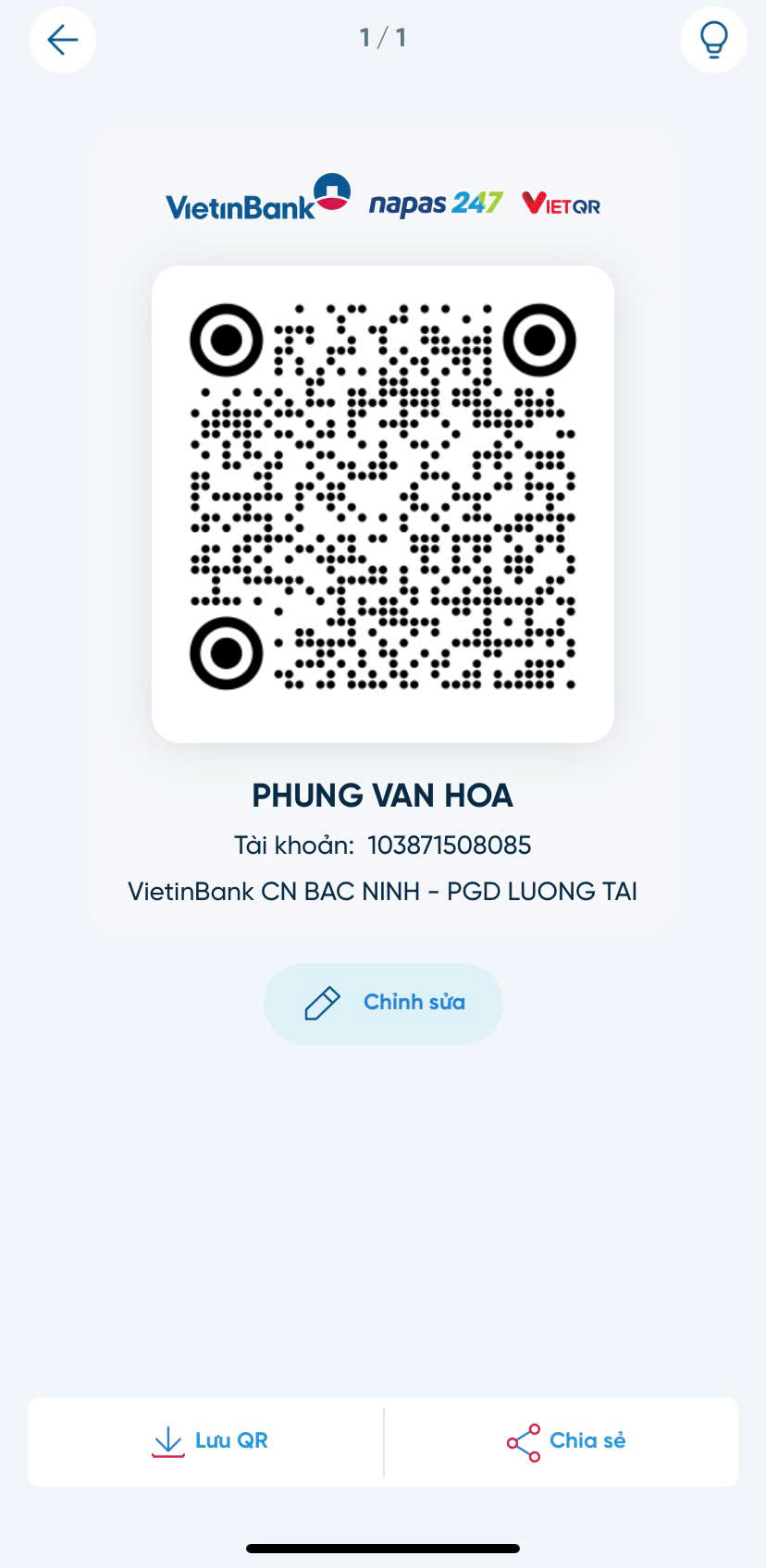Tap Chỉnh sửa to edit the QR
The width and height of the screenshot is (766, 1568).
point(383,1003)
